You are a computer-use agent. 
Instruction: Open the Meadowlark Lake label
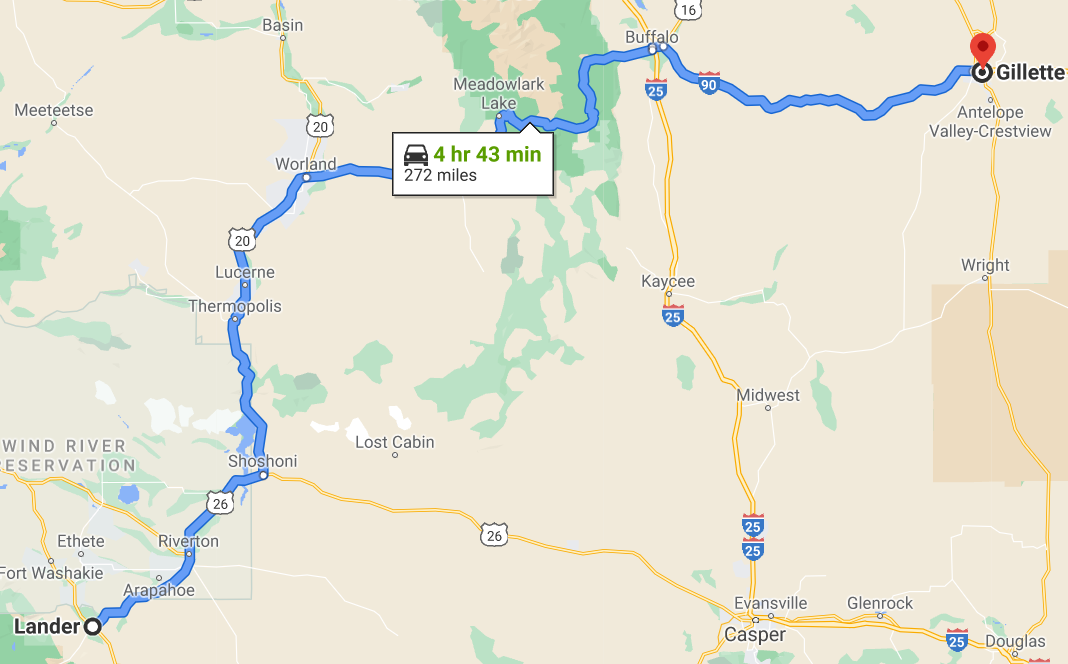tap(499, 93)
